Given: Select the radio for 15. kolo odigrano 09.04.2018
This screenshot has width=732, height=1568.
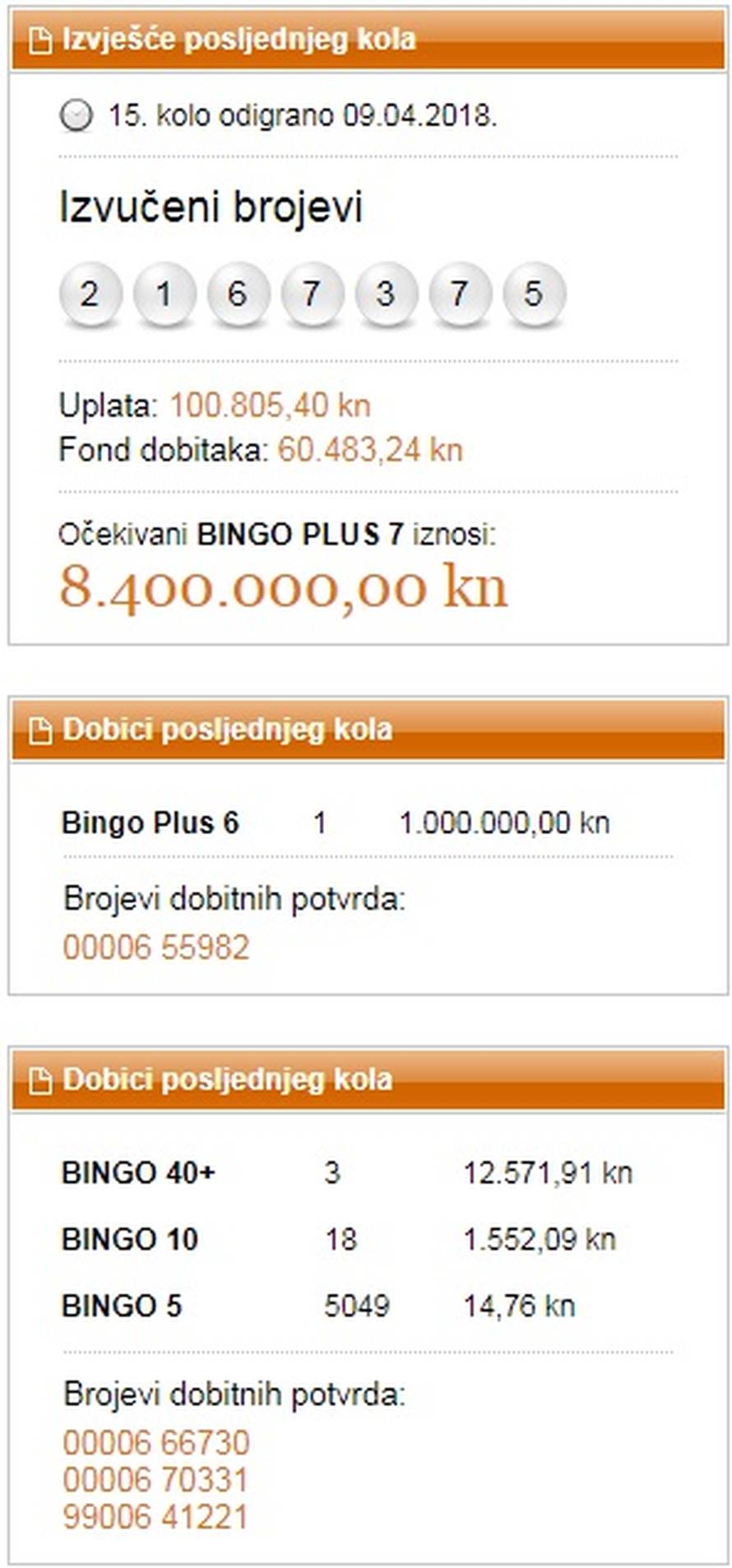Looking at the screenshot, I should pyautogui.click(x=76, y=115).
